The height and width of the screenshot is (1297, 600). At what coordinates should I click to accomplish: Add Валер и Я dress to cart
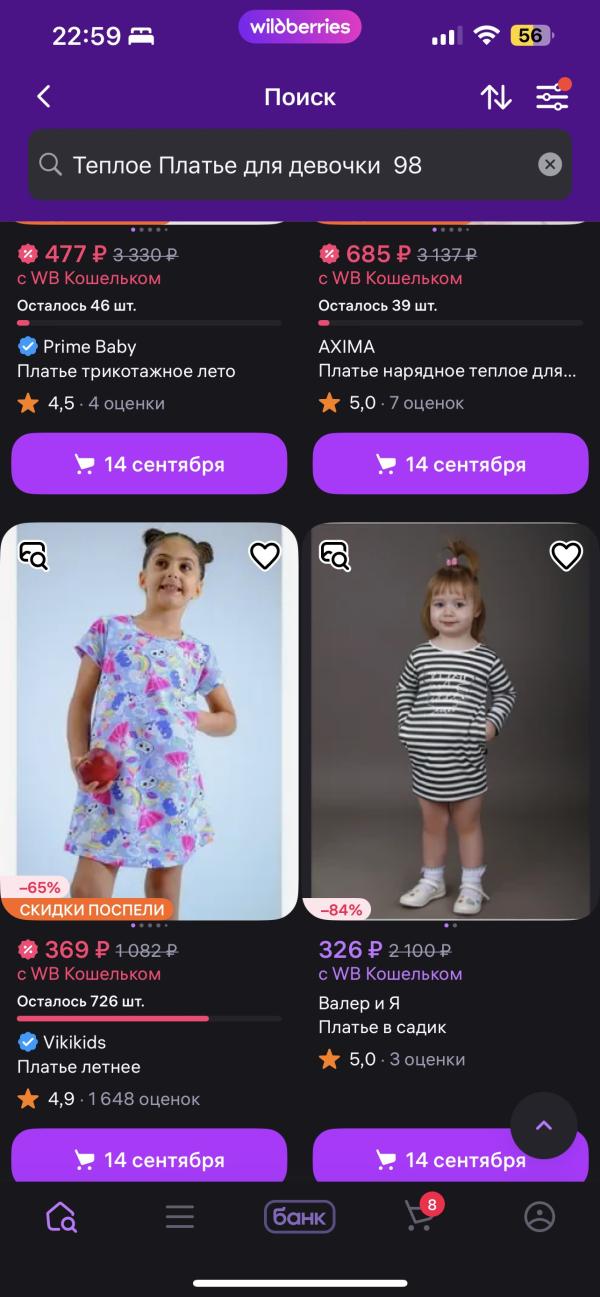[x=420, y=1160]
